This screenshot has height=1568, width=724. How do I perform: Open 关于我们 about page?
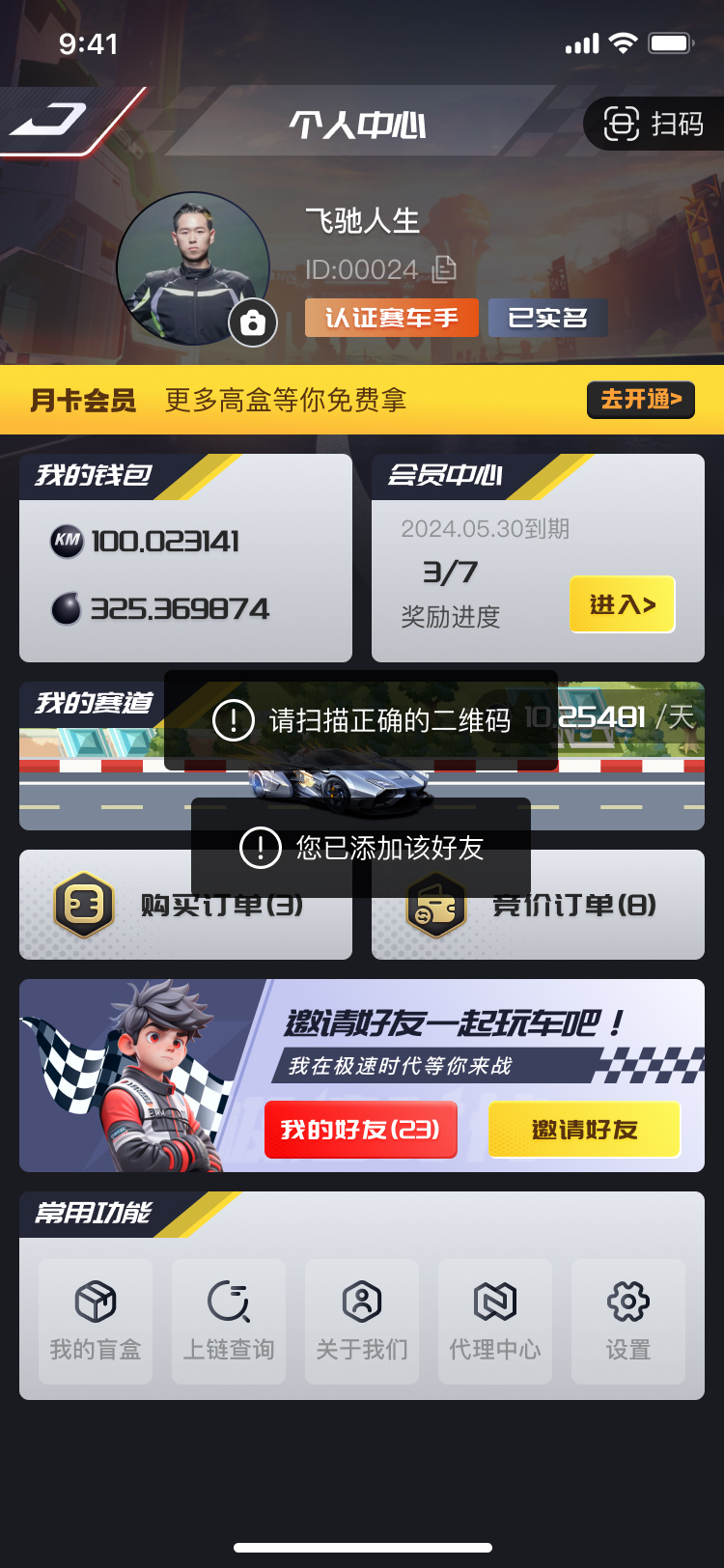(362, 1321)
